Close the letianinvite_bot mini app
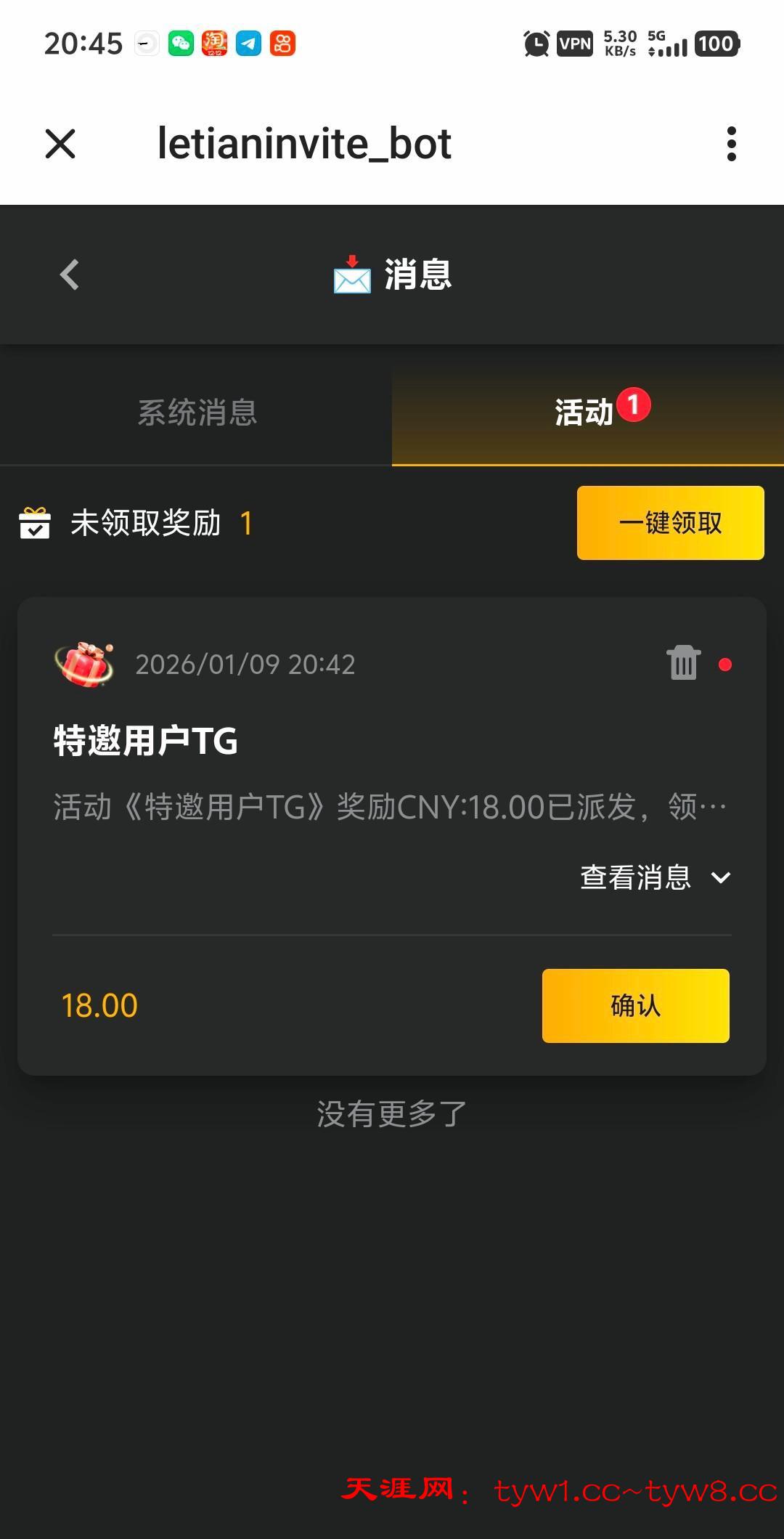The image size is (784, 1539). pos(60,143)
